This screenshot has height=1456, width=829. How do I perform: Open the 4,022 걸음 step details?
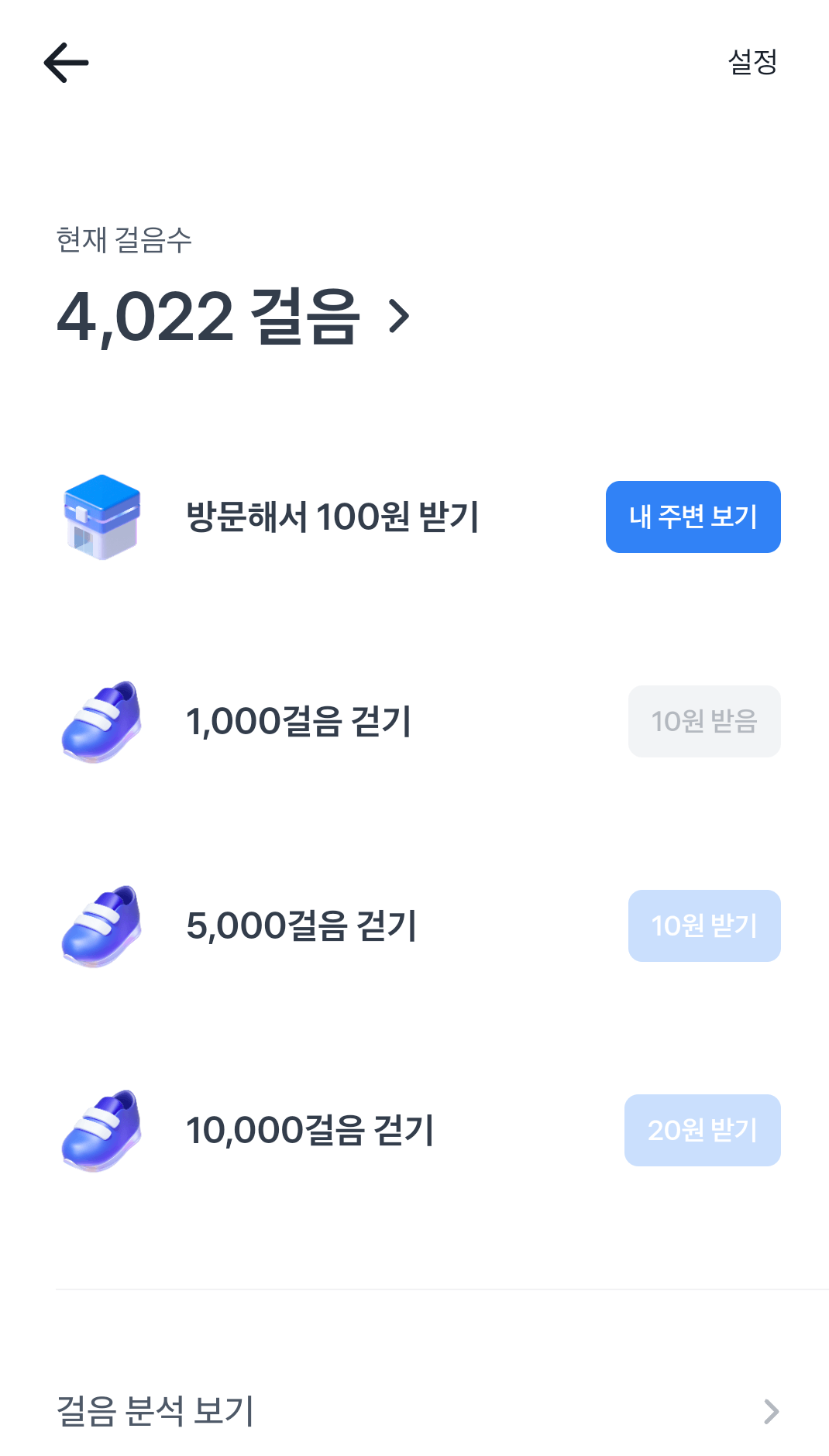click(234, 316)
